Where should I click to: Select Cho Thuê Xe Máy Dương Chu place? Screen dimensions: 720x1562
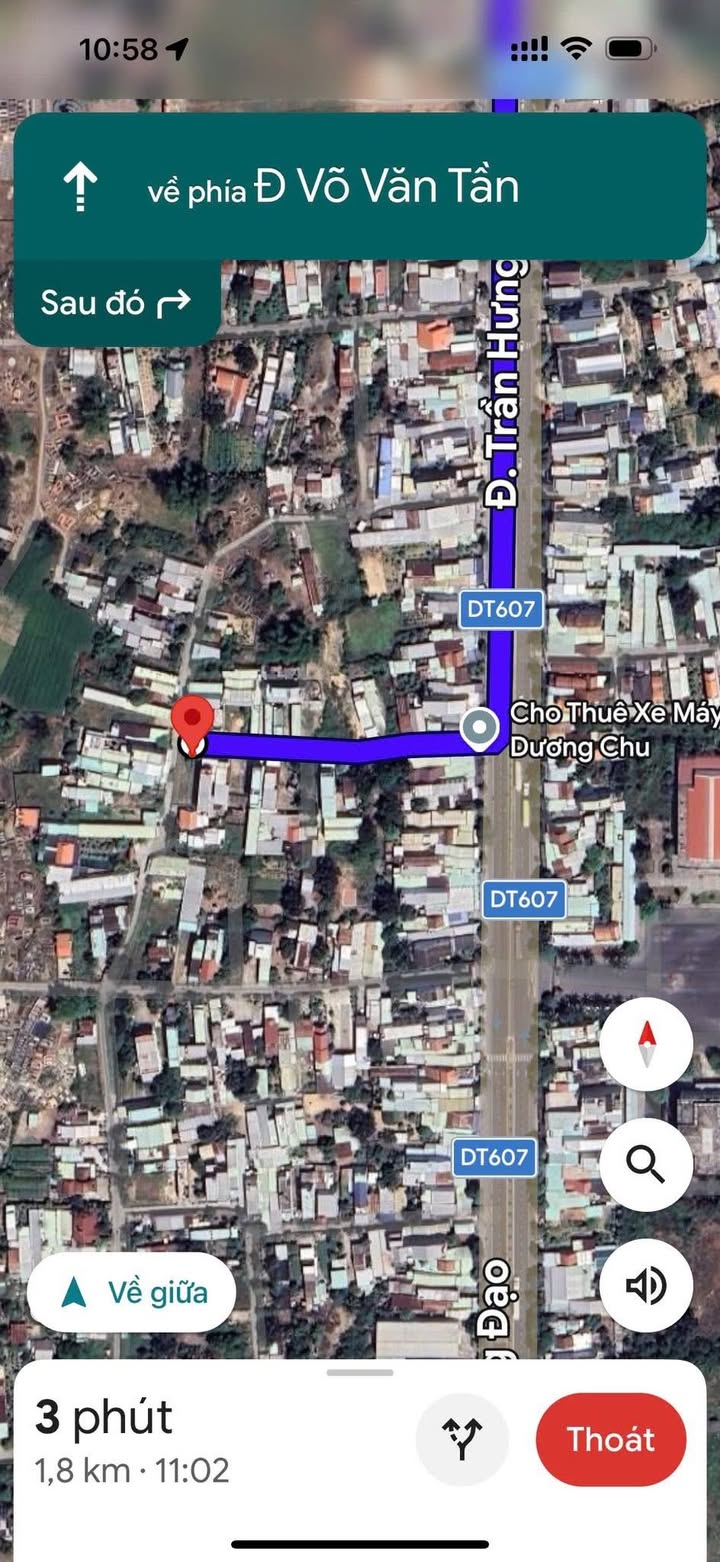click(578, 730)
